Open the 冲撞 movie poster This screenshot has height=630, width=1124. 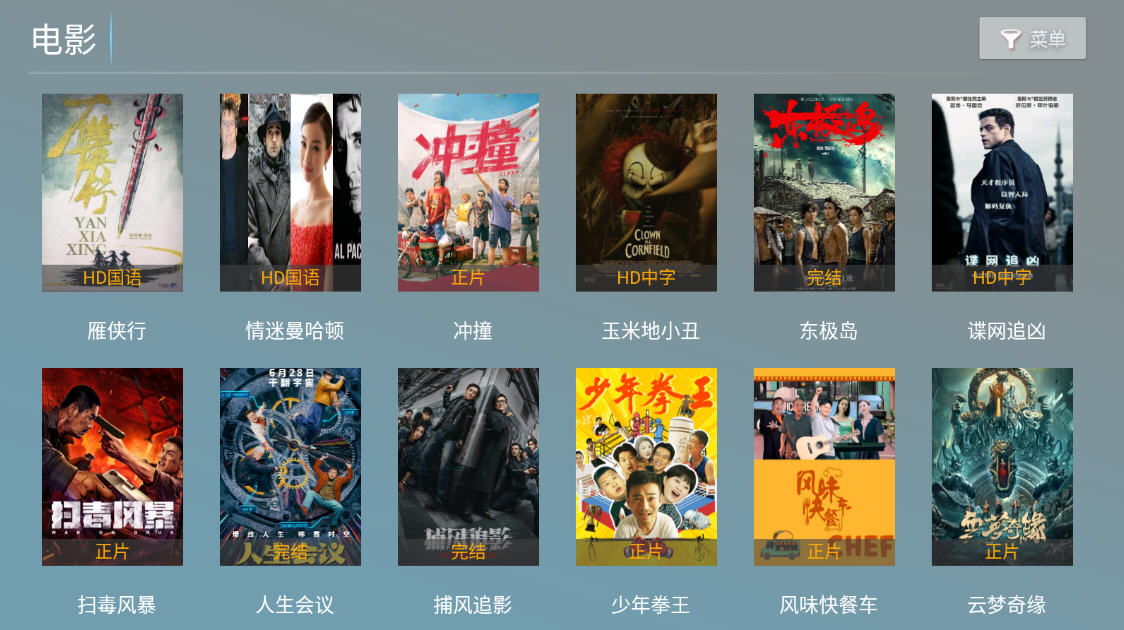[x=468, y=193]
